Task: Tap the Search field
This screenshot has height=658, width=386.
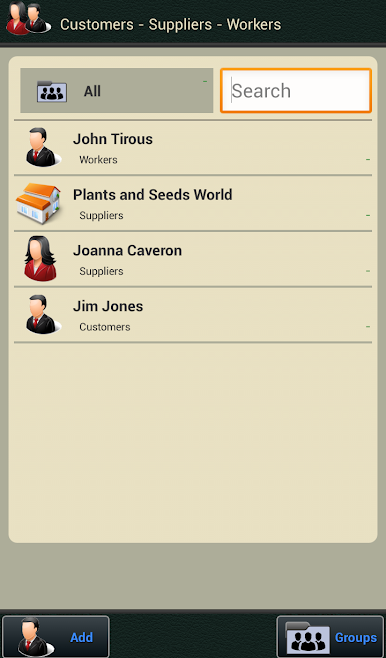Action: pos(296,91)
